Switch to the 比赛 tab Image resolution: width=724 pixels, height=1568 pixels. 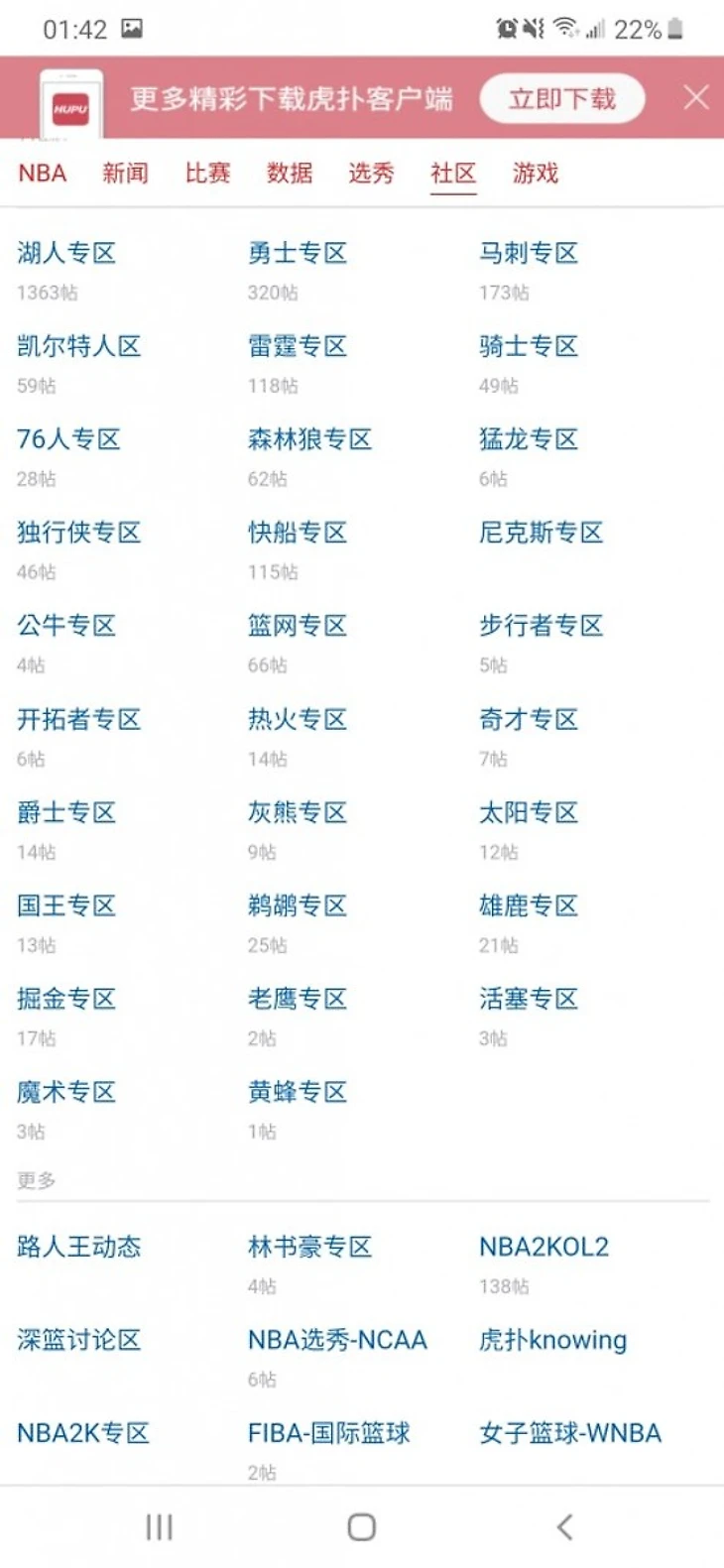tap(207, 174)
